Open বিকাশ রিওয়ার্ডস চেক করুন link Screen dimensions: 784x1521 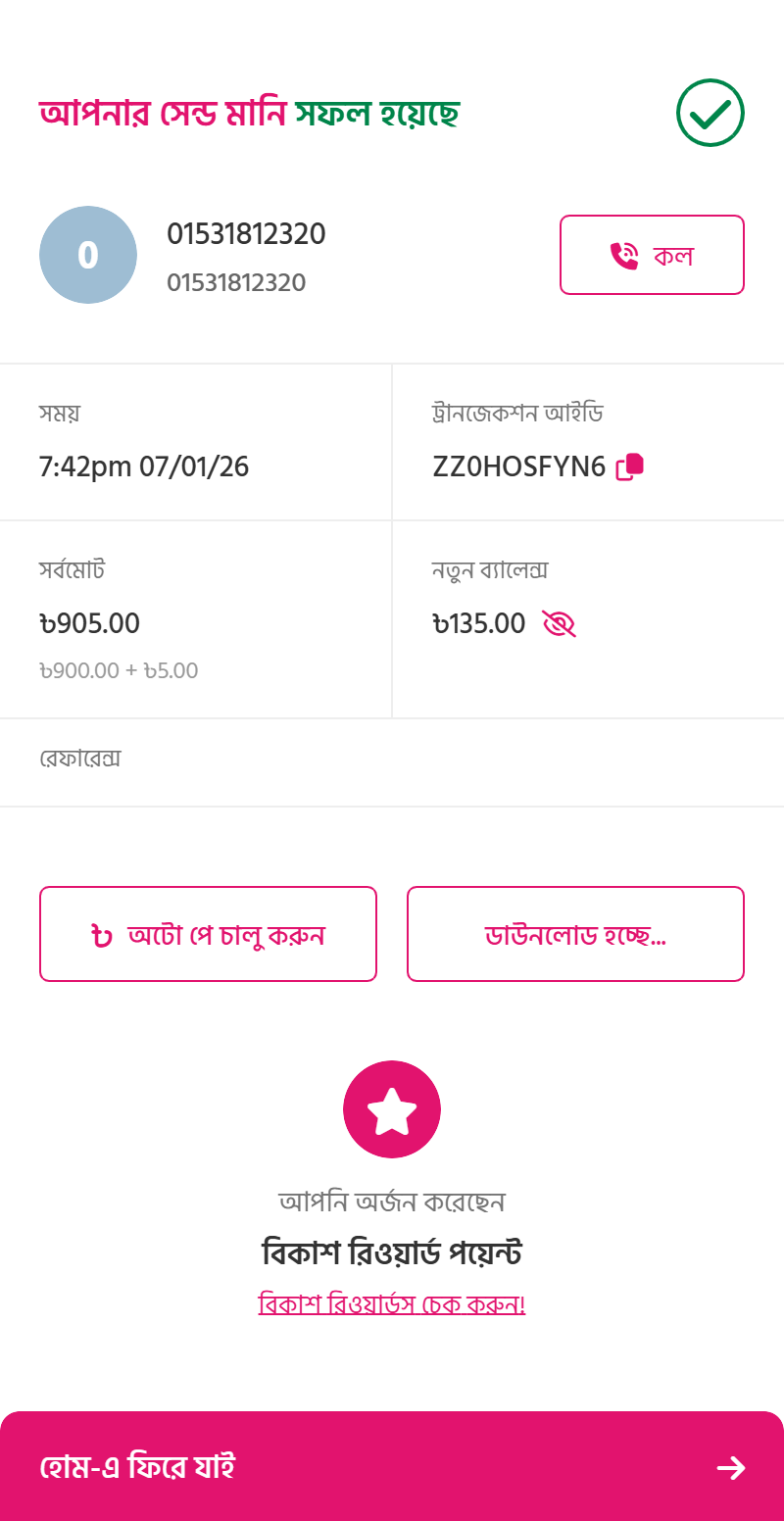coord(392,1304)
